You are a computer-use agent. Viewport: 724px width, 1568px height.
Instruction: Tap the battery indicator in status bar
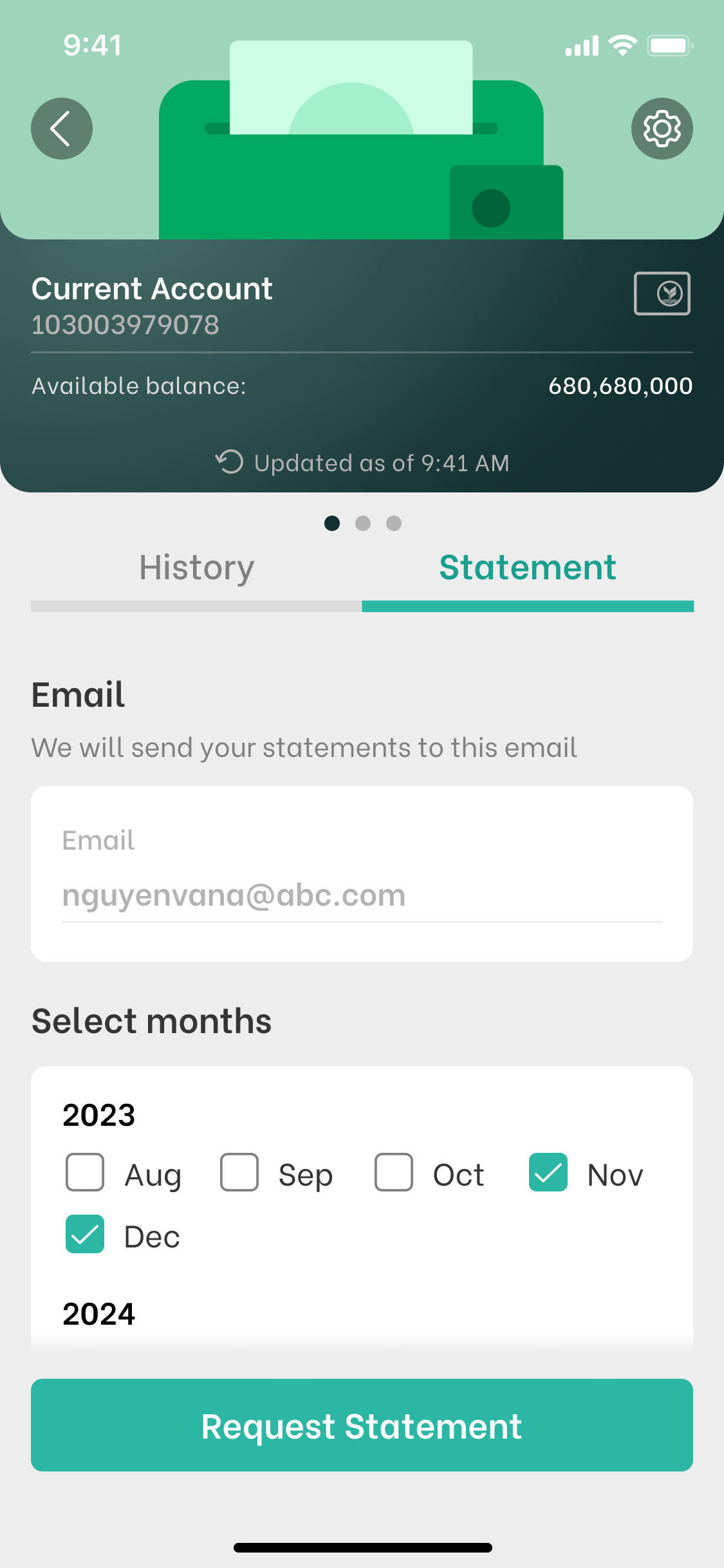[x=670, y=44]
